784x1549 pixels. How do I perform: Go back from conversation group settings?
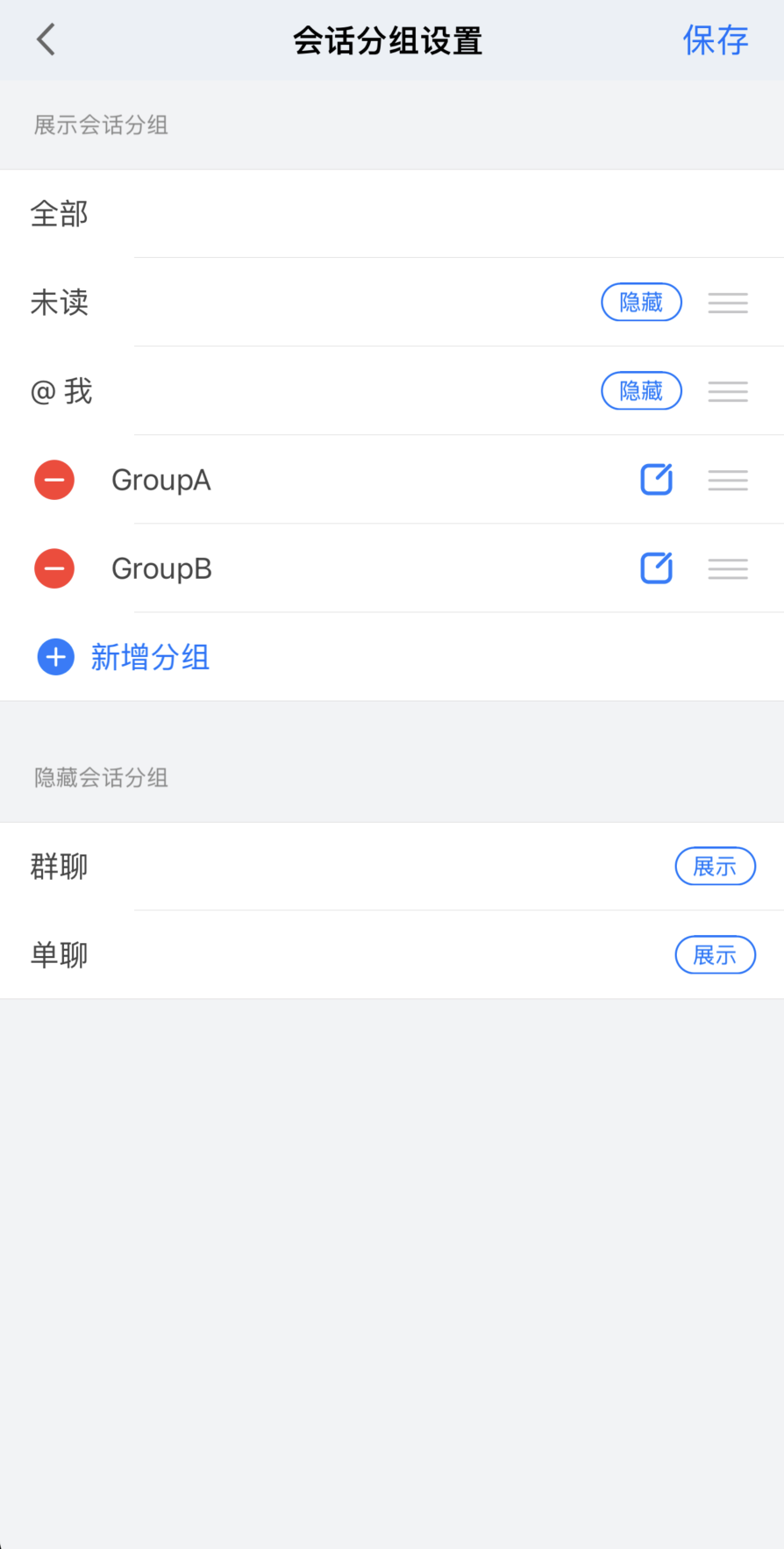point(46,40)
